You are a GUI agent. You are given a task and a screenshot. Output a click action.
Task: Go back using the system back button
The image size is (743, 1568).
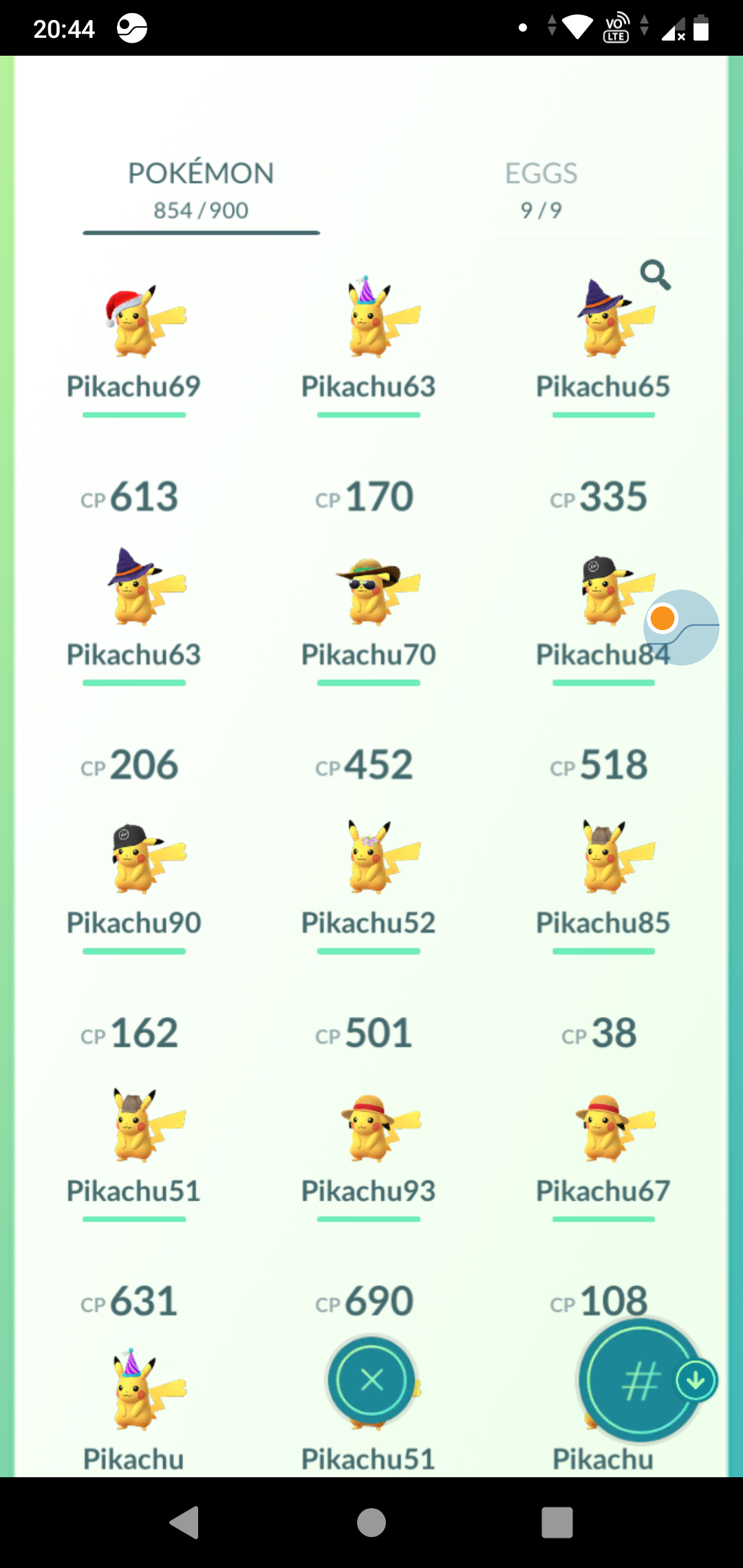[184, 1522]
